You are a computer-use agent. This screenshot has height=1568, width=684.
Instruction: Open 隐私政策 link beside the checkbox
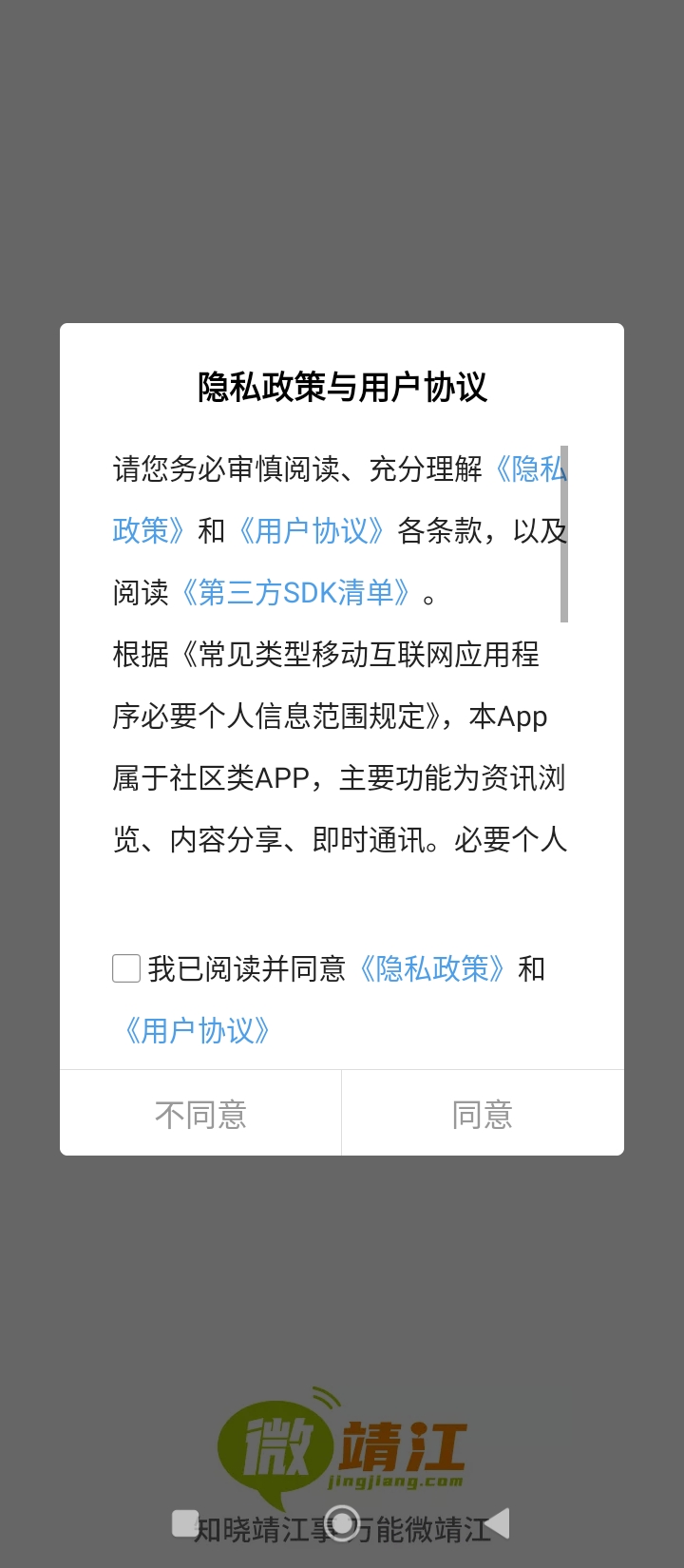point(431,968)
